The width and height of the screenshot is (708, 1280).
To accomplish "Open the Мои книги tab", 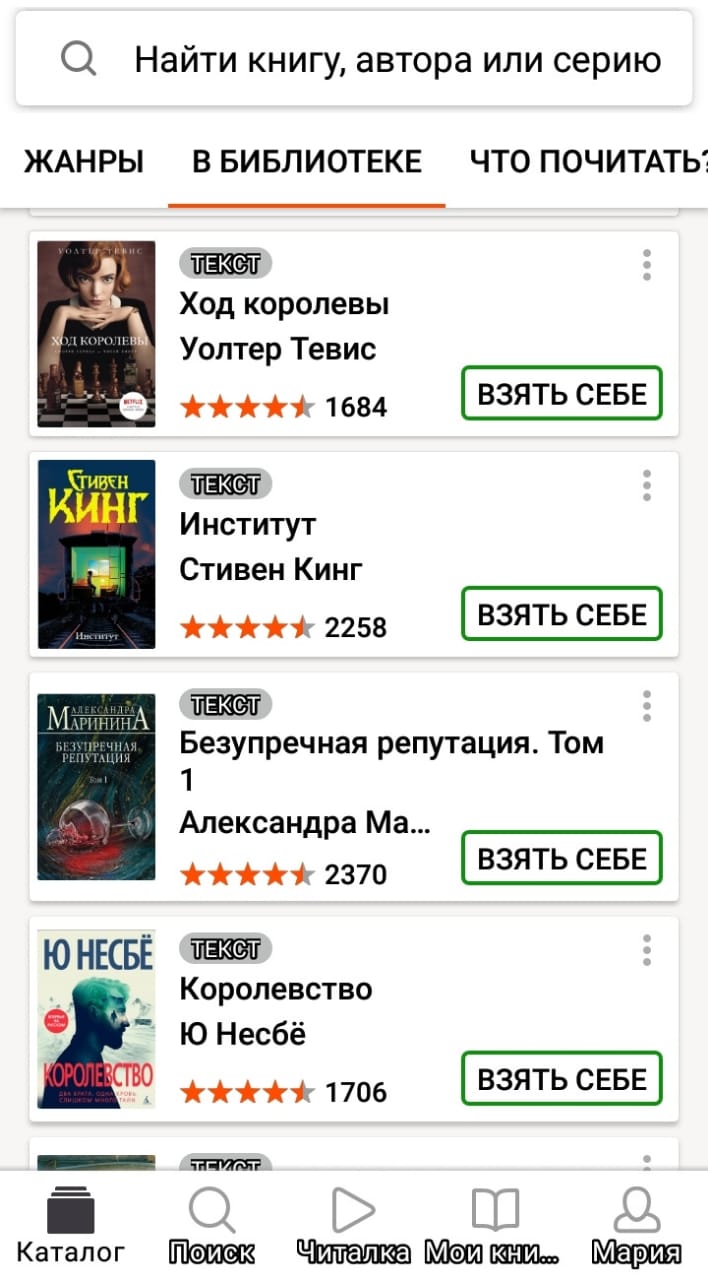I will pos(494,1225).
